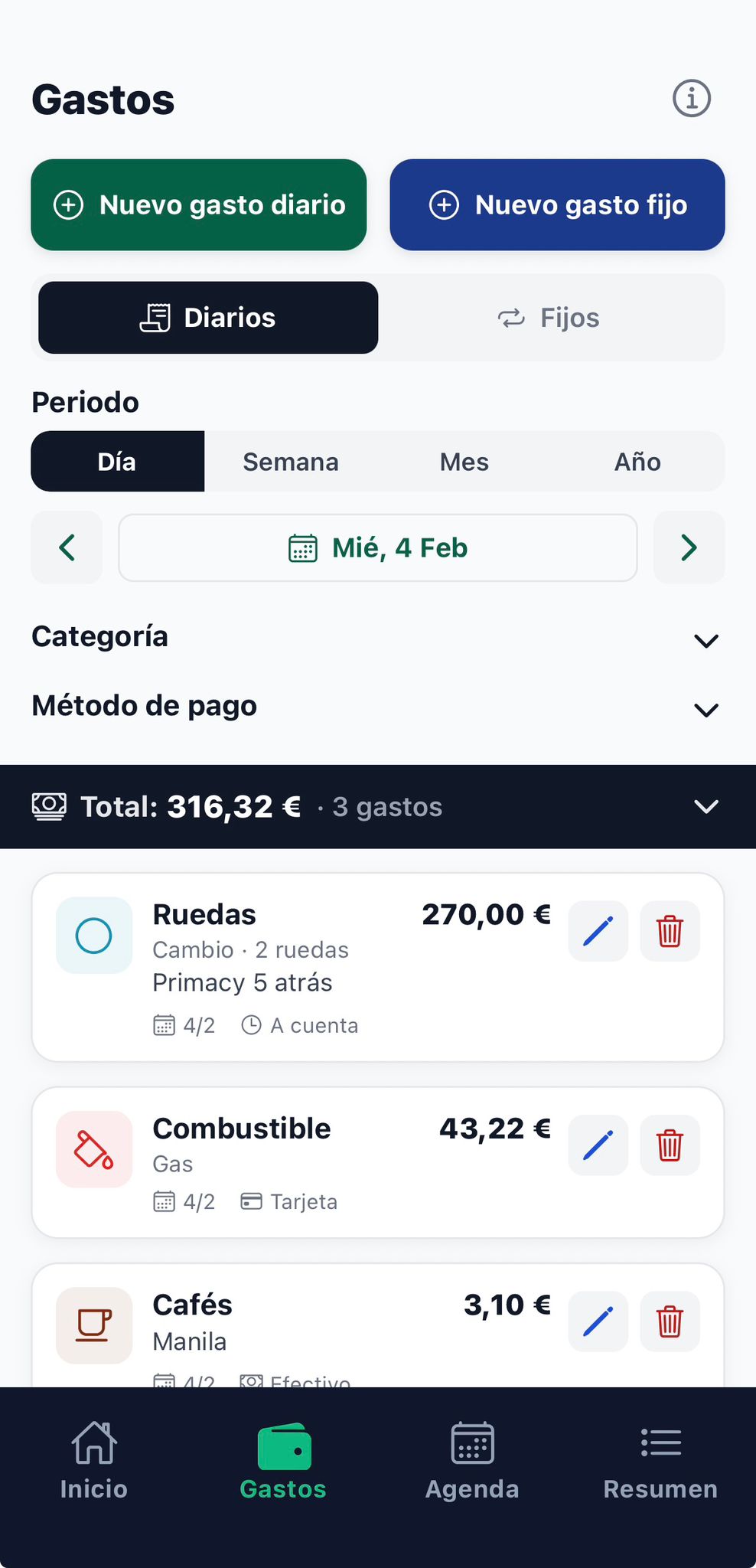
Task: Open the info icon next to Gastos
Action: [x=691, y=98]
